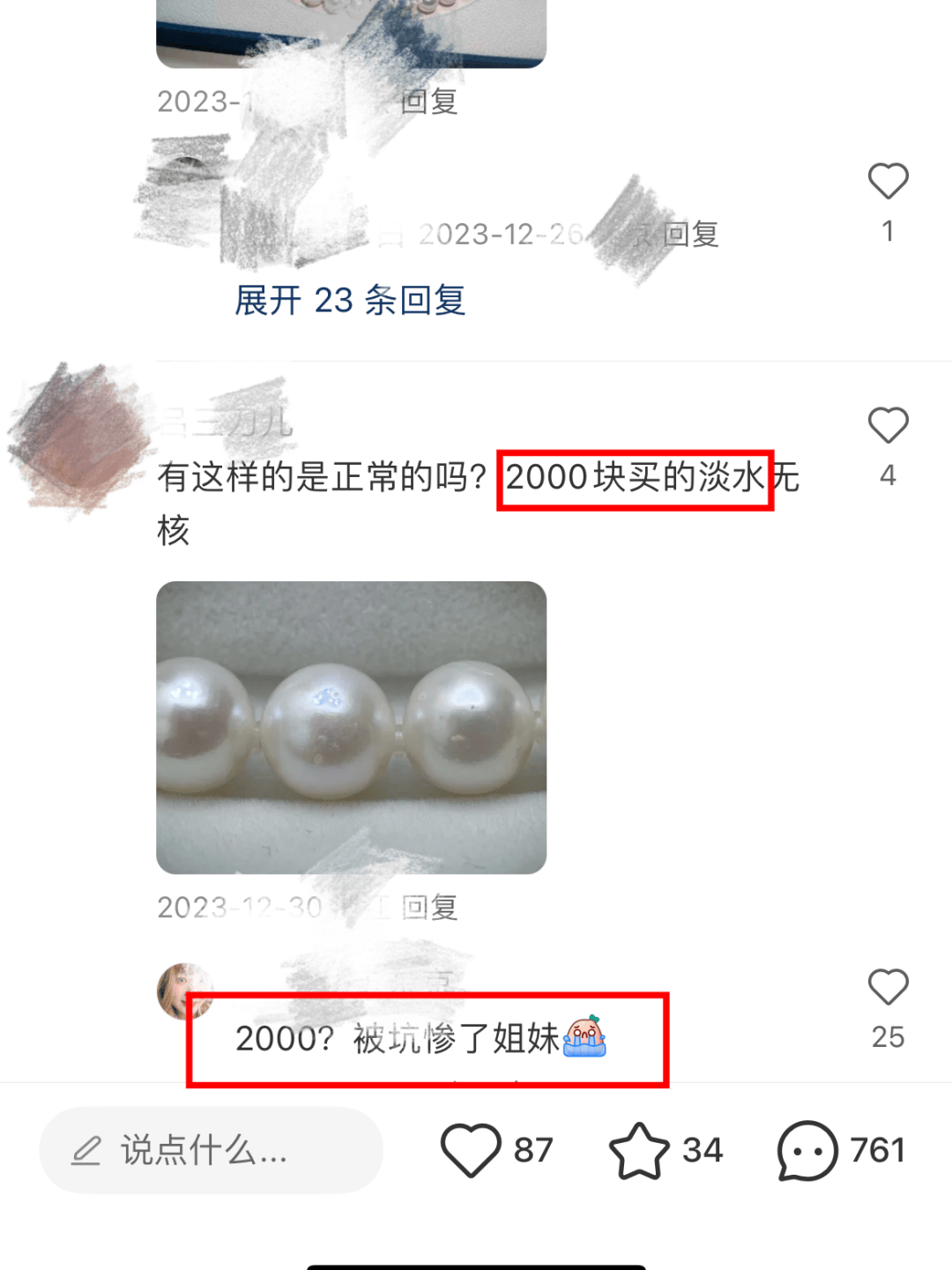
Task: Like the post with 87 likes
Action: pos(471,1150)
